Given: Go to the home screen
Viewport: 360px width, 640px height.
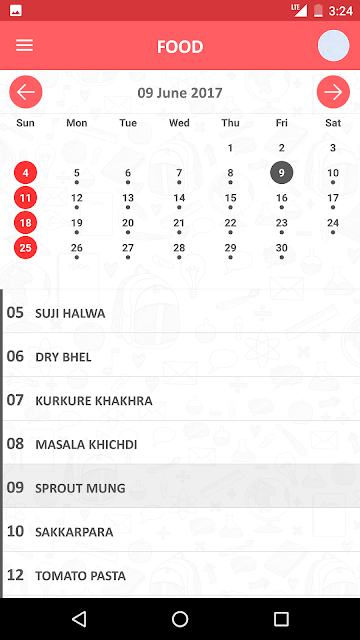Looking at the screenshot, I should tap(180, 619).
